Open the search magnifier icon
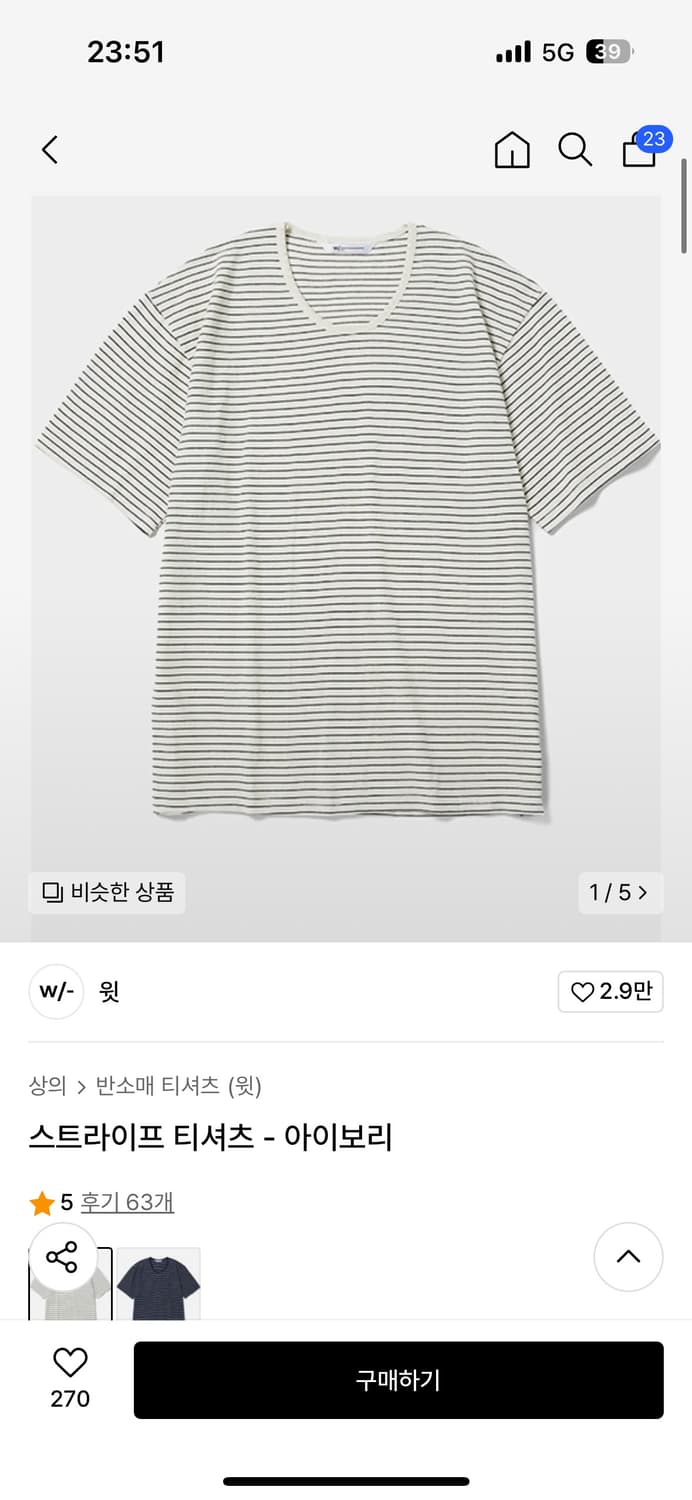This screenshot has width=692, height=1500. 575,150
